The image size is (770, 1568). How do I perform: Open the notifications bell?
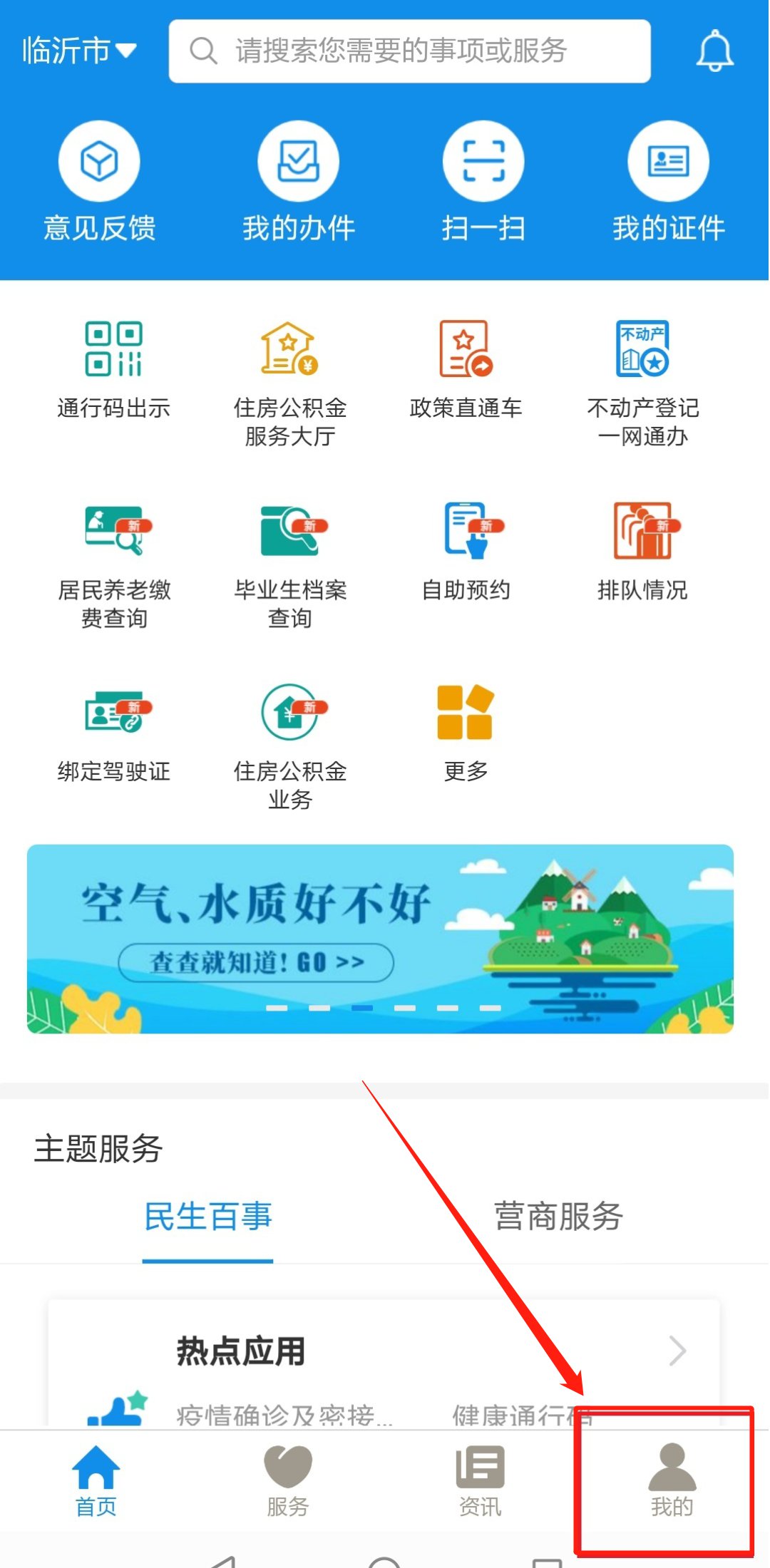pos(714,51)
